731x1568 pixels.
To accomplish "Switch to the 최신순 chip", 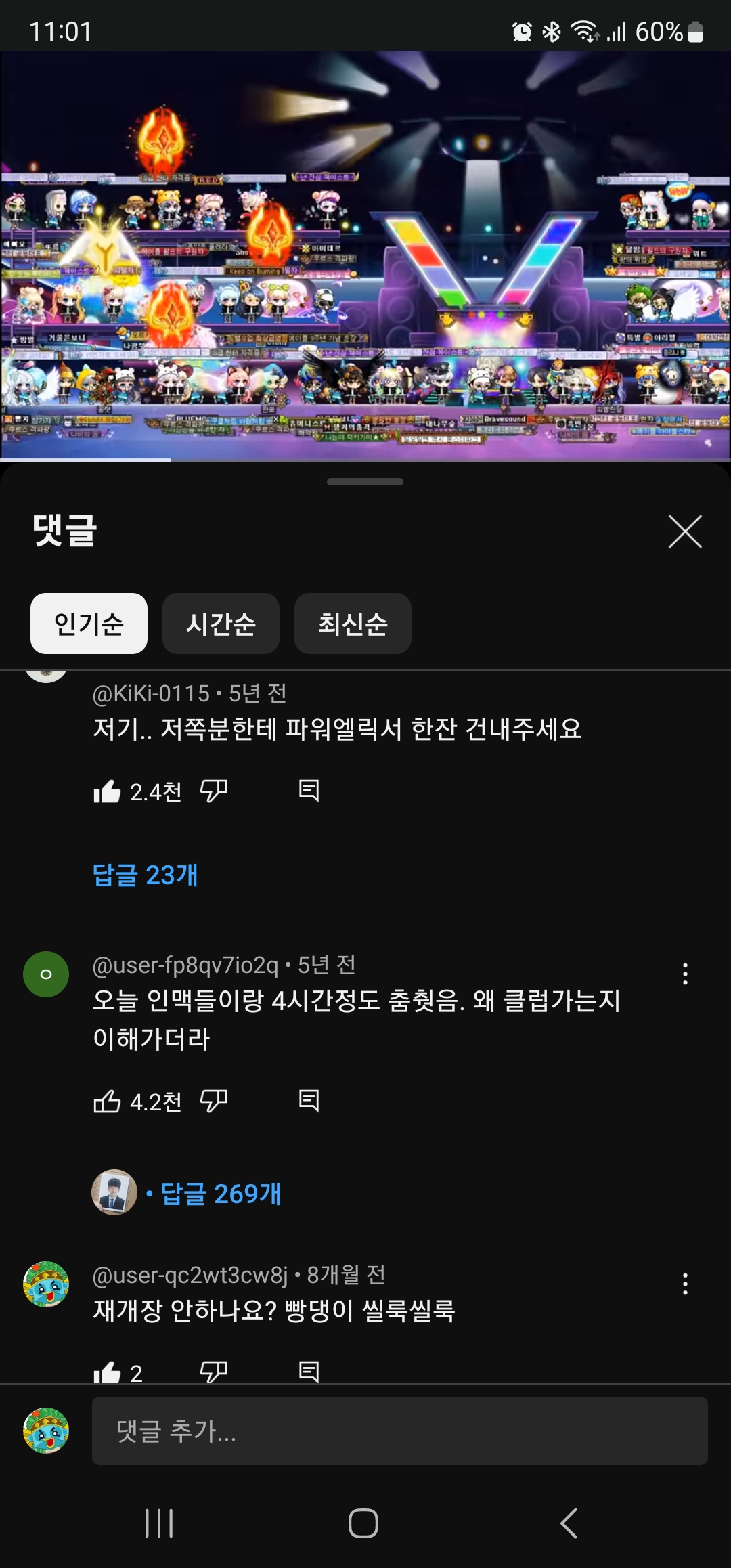I will click(x=353, y=624).
